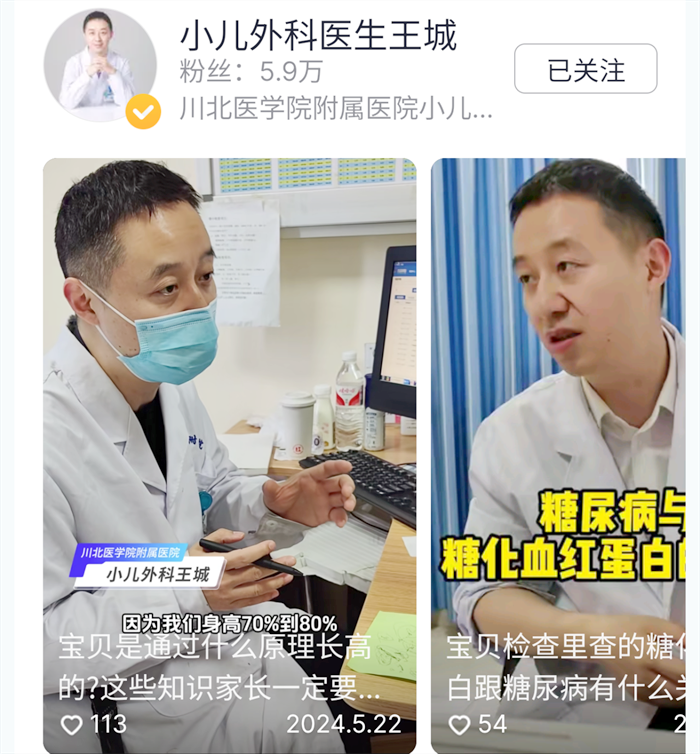This screenshot has height=754, width=700.
Task: Like the video with 113 likes
Action: (x=71, y=723)
